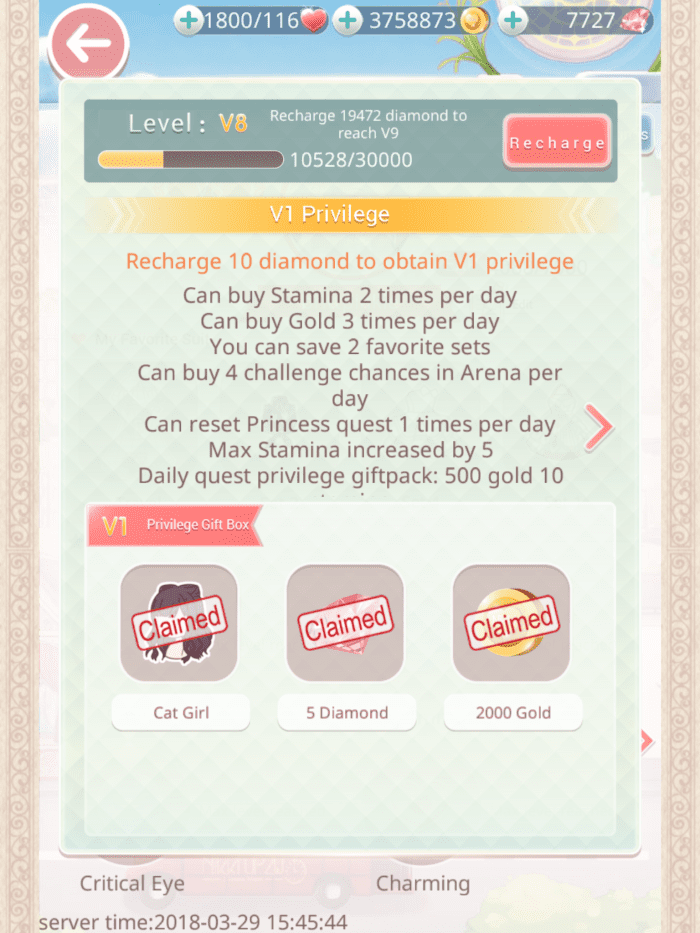Add gold with the plus icon
This screenshot has height=933, width=700.
[347, 21]
